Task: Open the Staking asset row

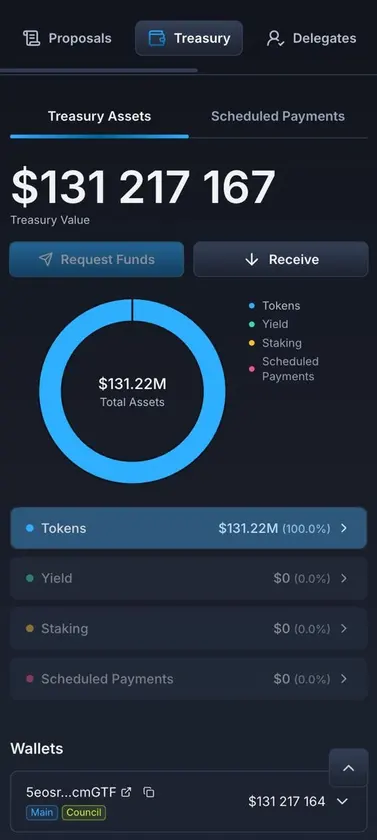Action: 188,628
